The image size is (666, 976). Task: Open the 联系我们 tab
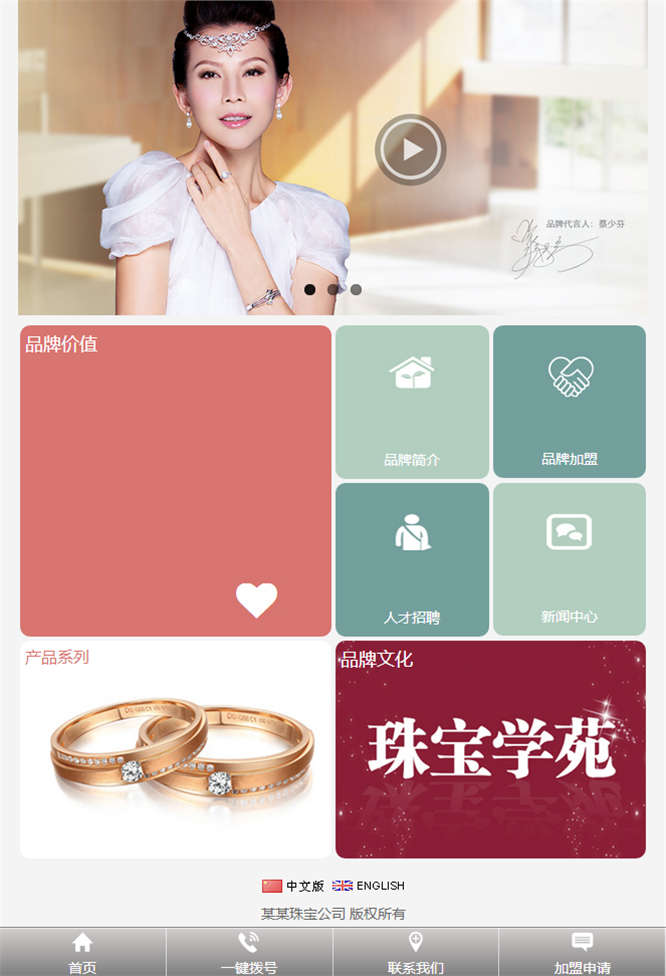(416, 952)
